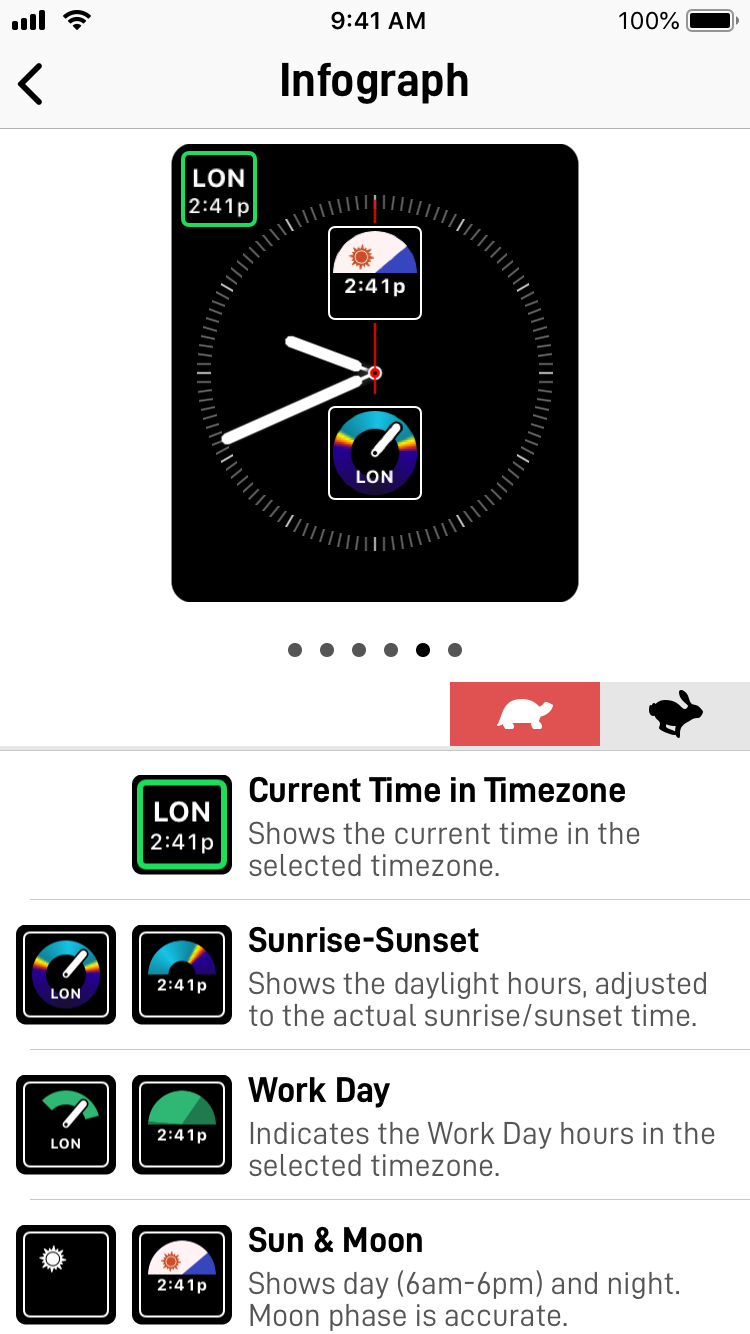Tap the LON corner complication on watch face

(x=219, y=189)
